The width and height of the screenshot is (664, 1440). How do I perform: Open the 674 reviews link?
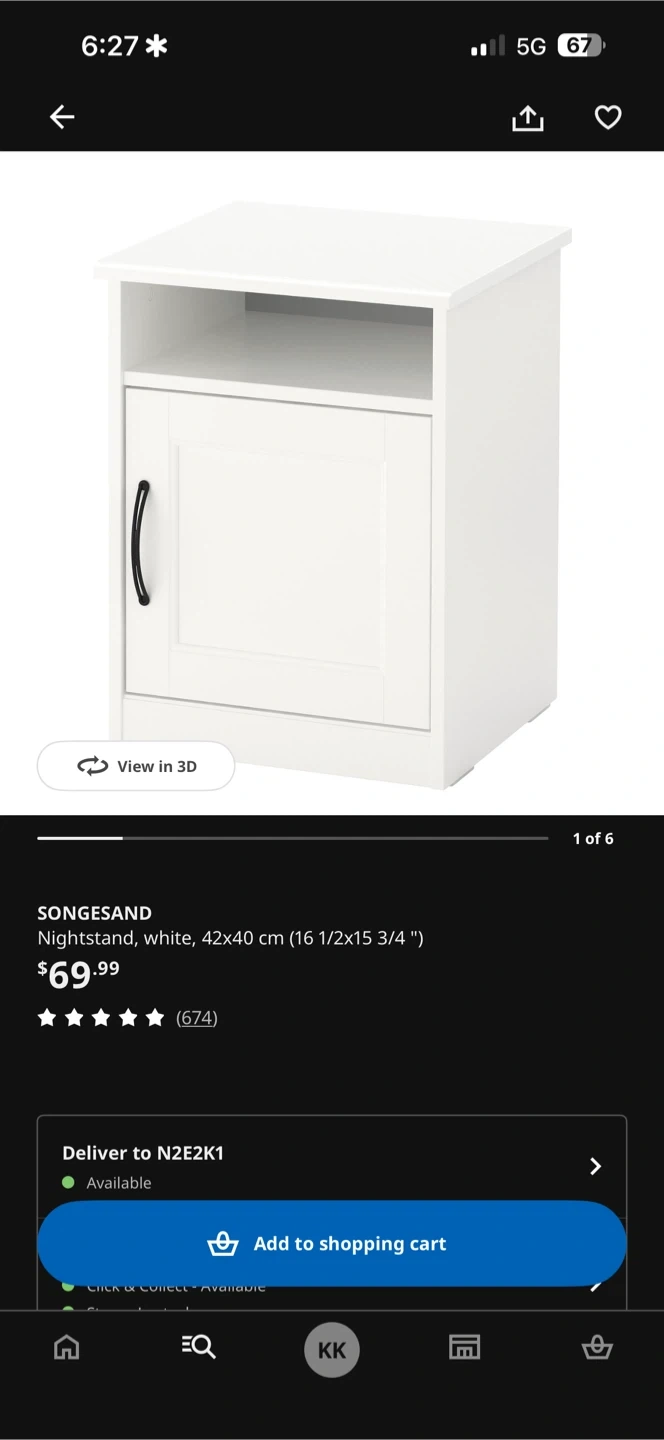pyautogui.click(x=196, y=1018)
